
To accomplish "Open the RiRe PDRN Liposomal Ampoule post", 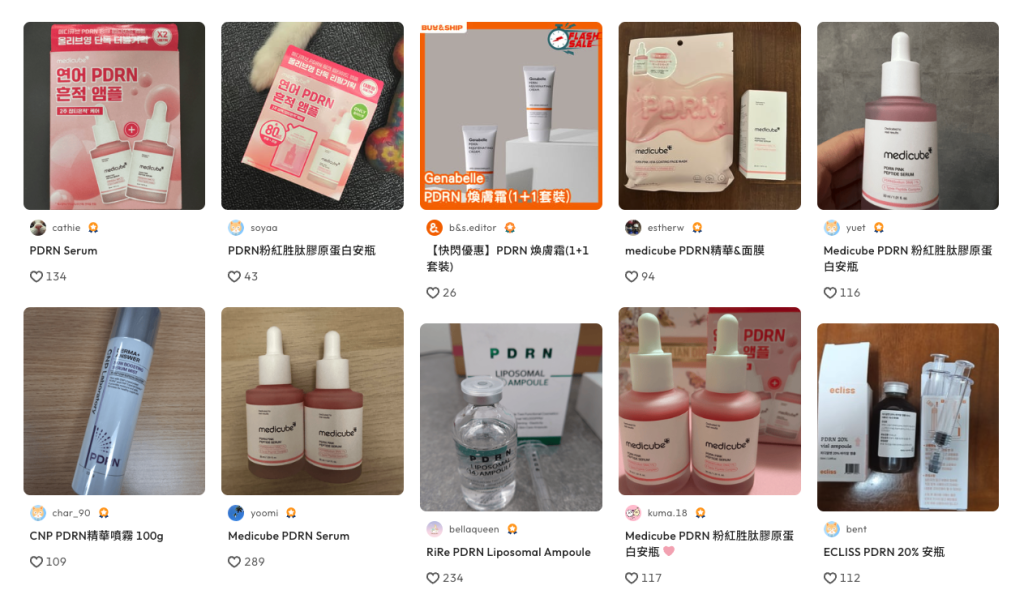I will pyautogui.click(x=510, y=416).
